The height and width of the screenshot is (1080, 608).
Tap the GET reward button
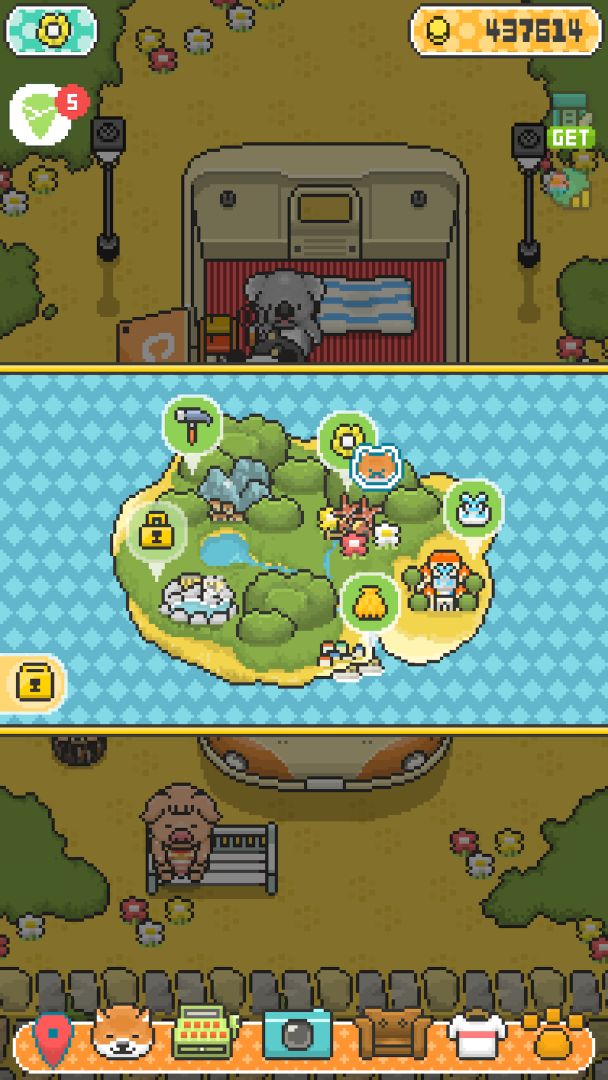(x=571, y=137)
